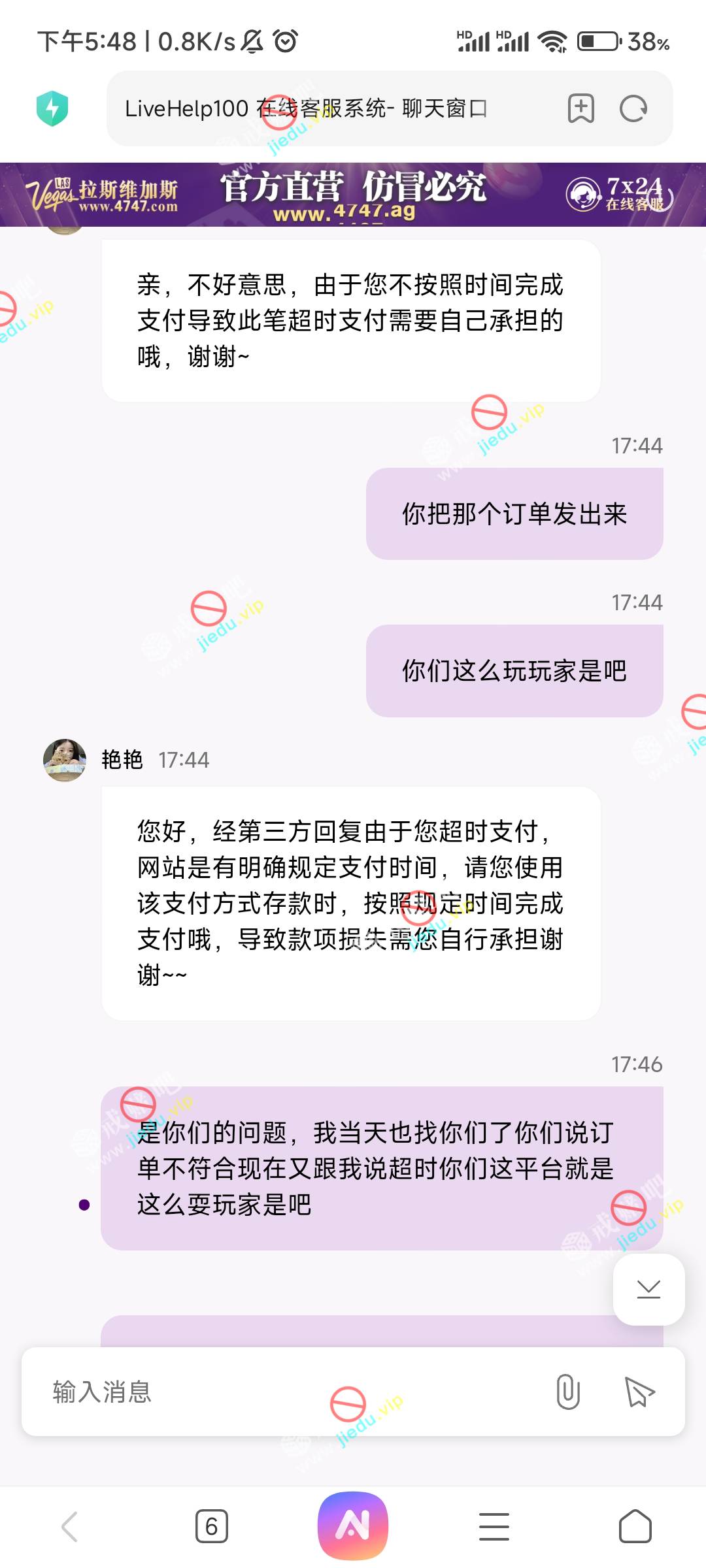Open the six open tabs view

[x=212, y=1527]
